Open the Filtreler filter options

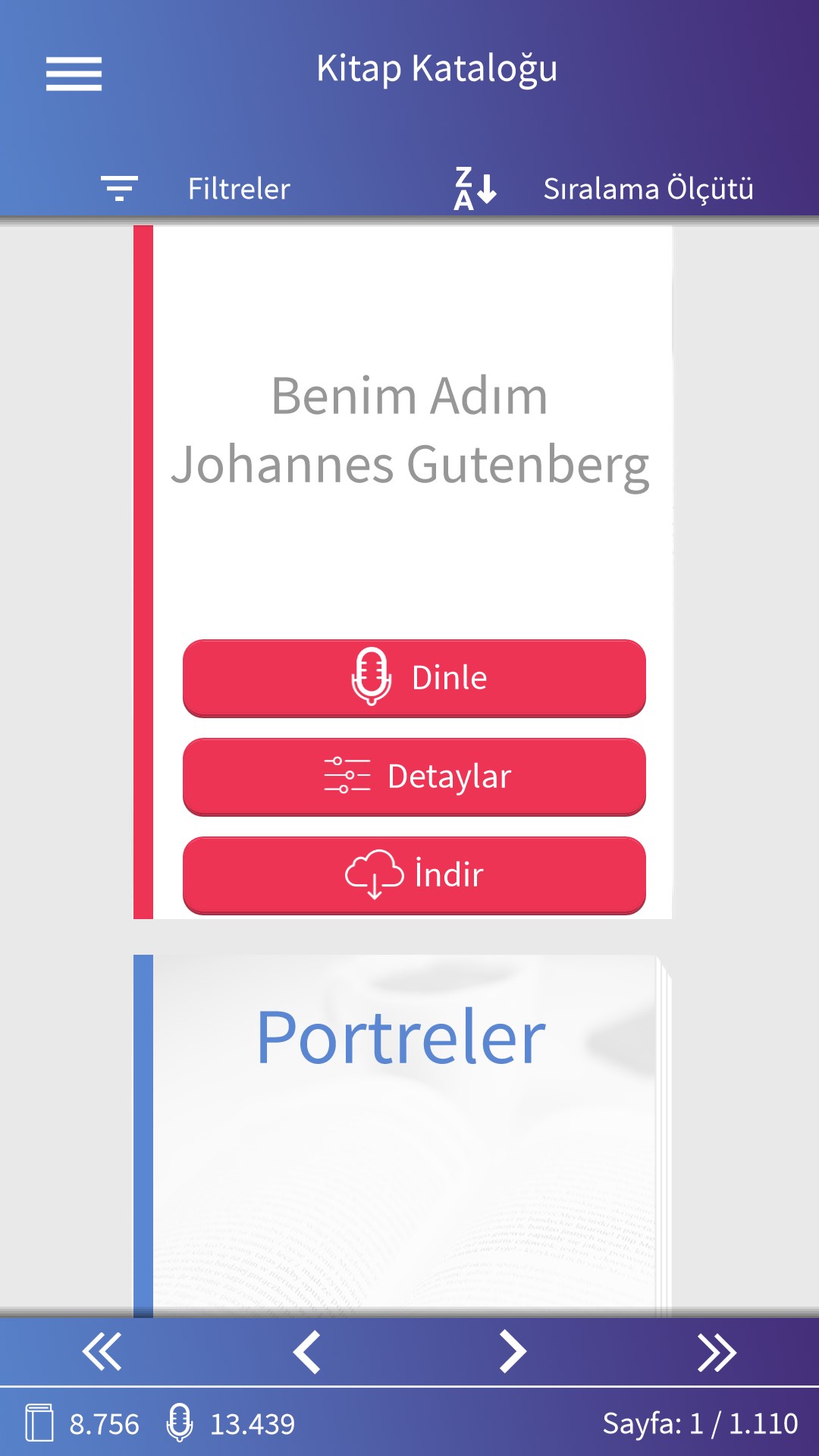click(197, 188)
